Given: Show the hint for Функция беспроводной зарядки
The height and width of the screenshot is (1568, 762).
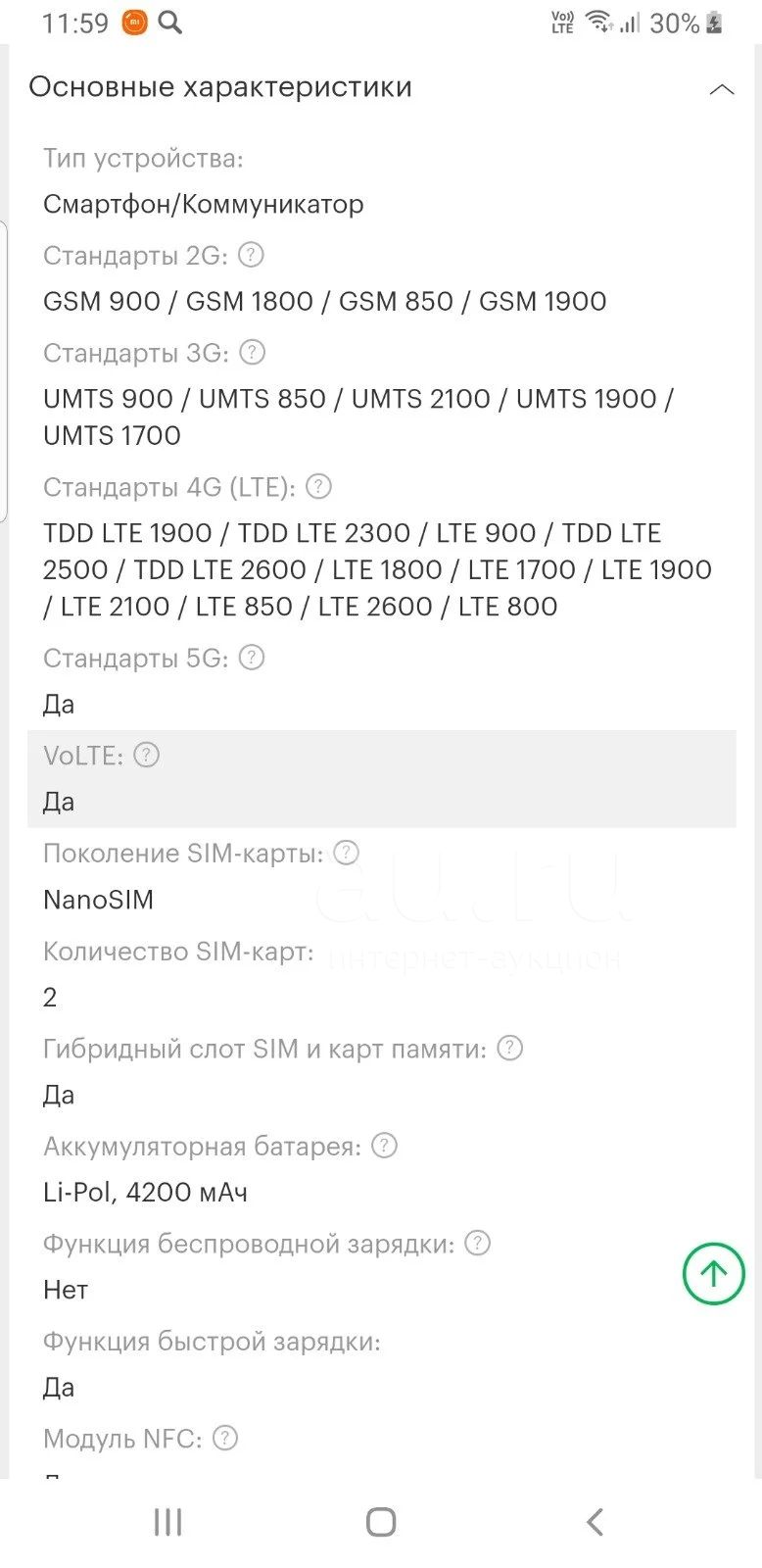Looking at the screenshot, I should pyautogui.click(x=477, y=1243).
